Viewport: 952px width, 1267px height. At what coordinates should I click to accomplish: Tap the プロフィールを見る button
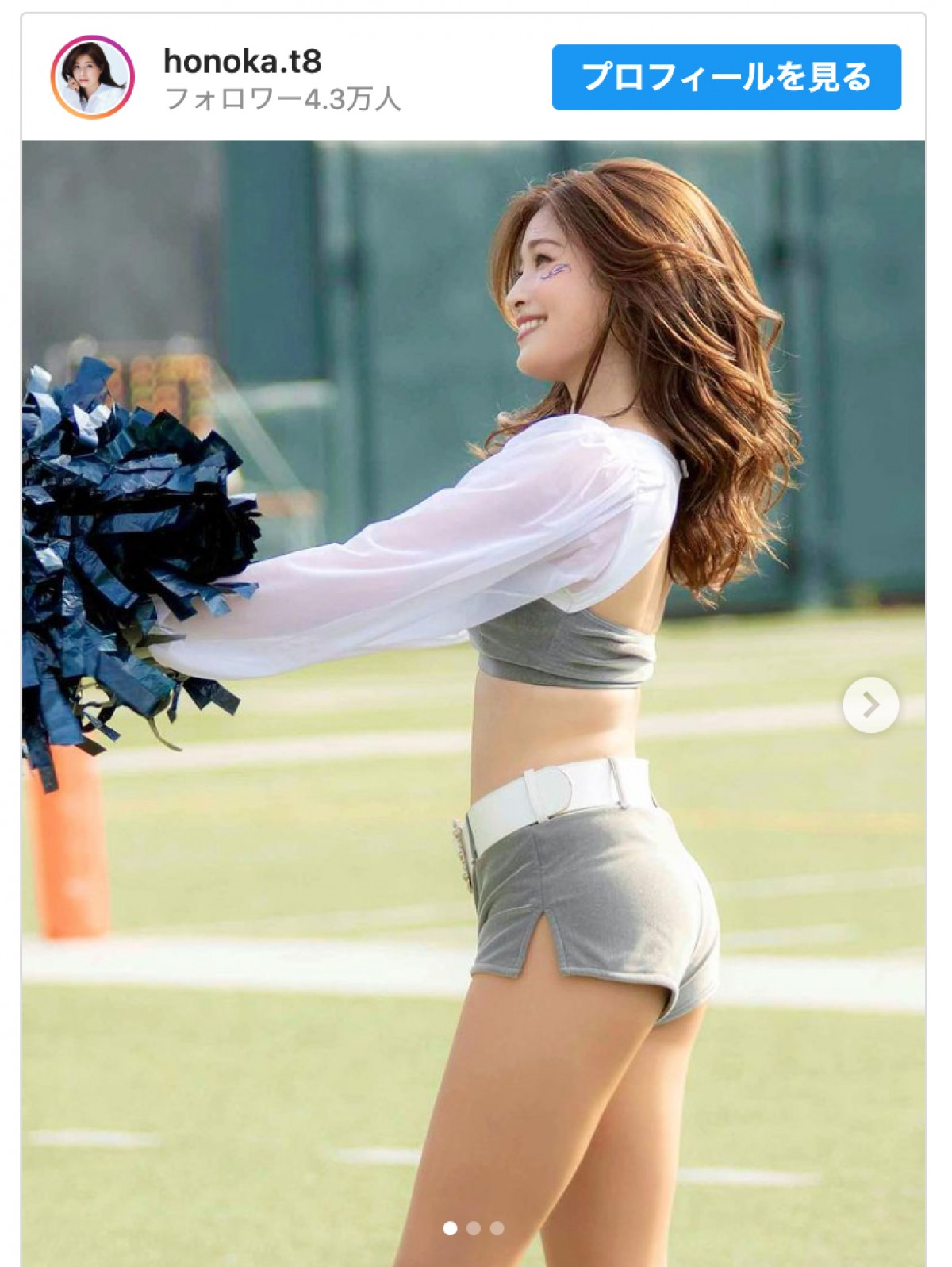(726, 77)
